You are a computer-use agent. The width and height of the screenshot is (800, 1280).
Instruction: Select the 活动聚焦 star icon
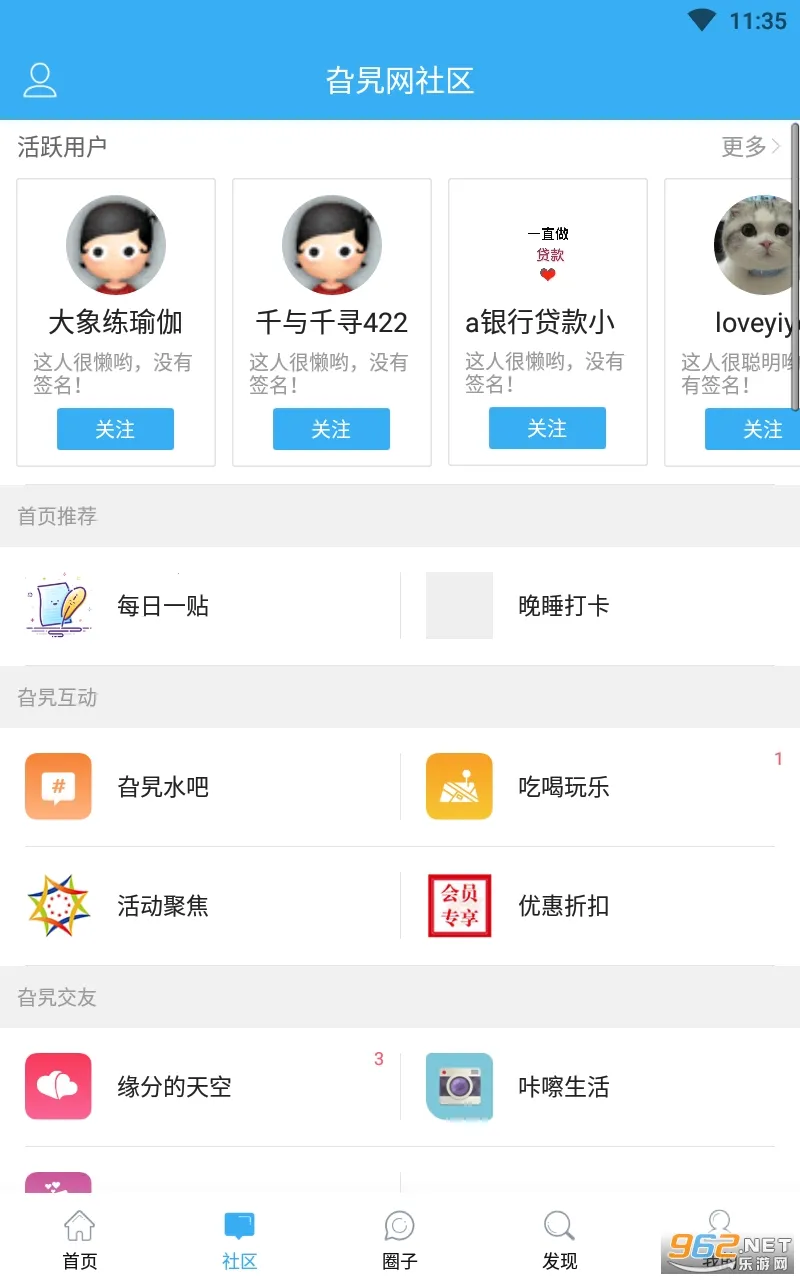coord(58,906)
